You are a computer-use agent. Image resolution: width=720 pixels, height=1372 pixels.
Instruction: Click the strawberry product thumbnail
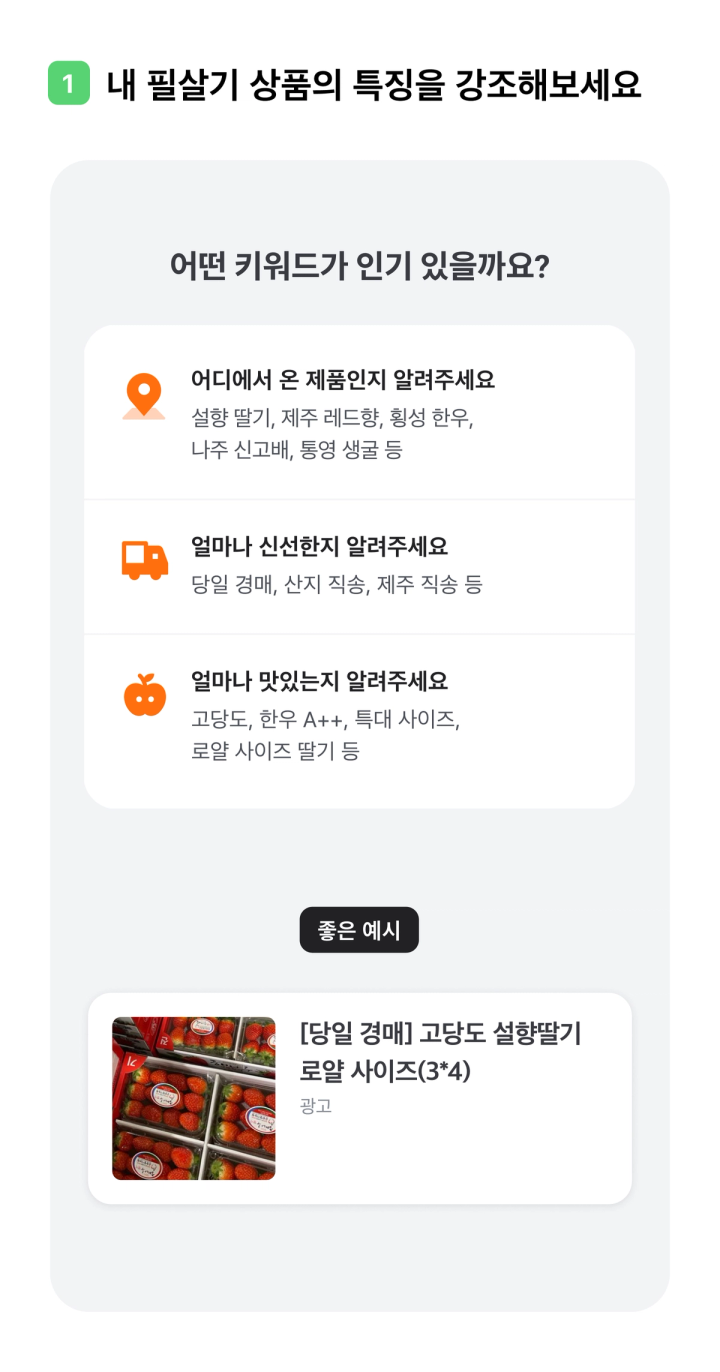click(x=193, y=1096)
